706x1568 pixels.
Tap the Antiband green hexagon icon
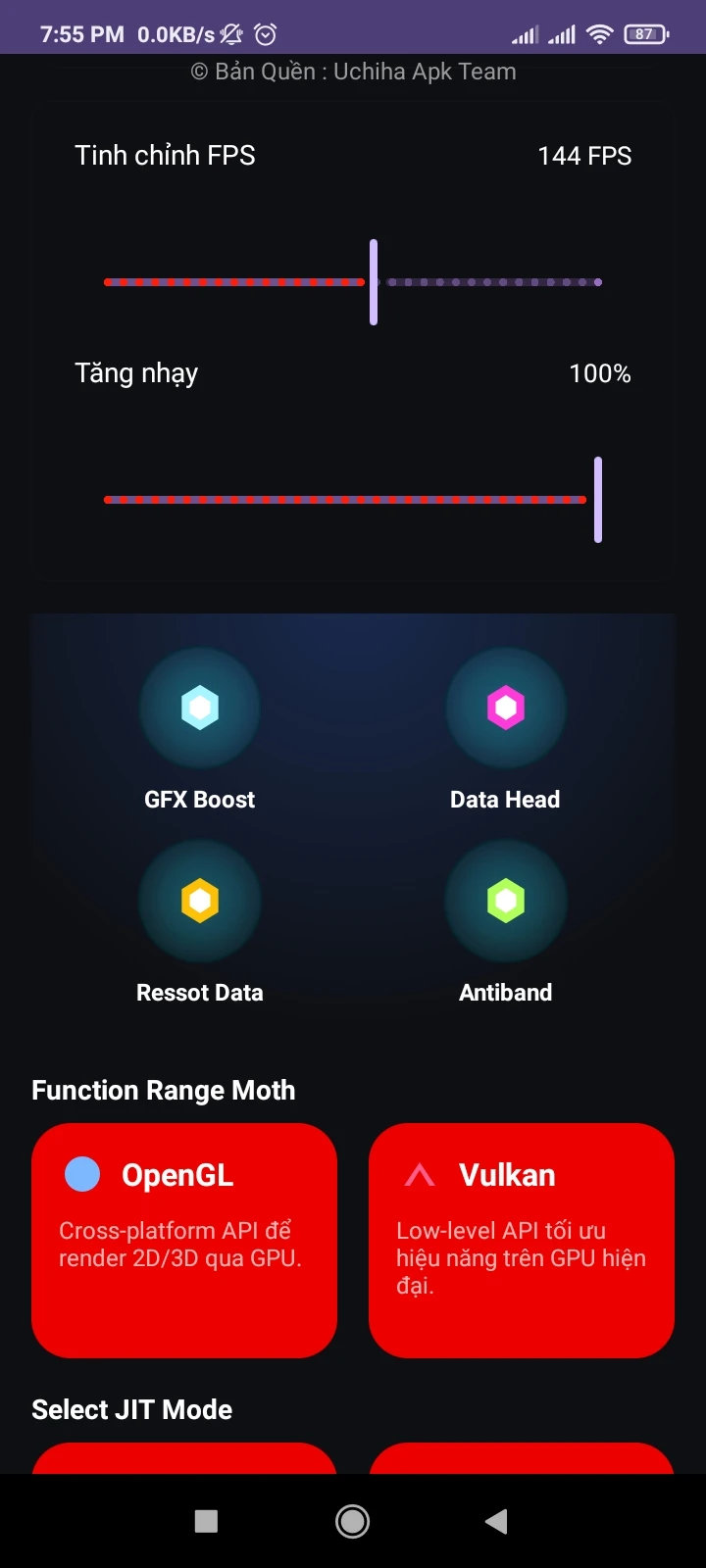click(x=505, y=900)
